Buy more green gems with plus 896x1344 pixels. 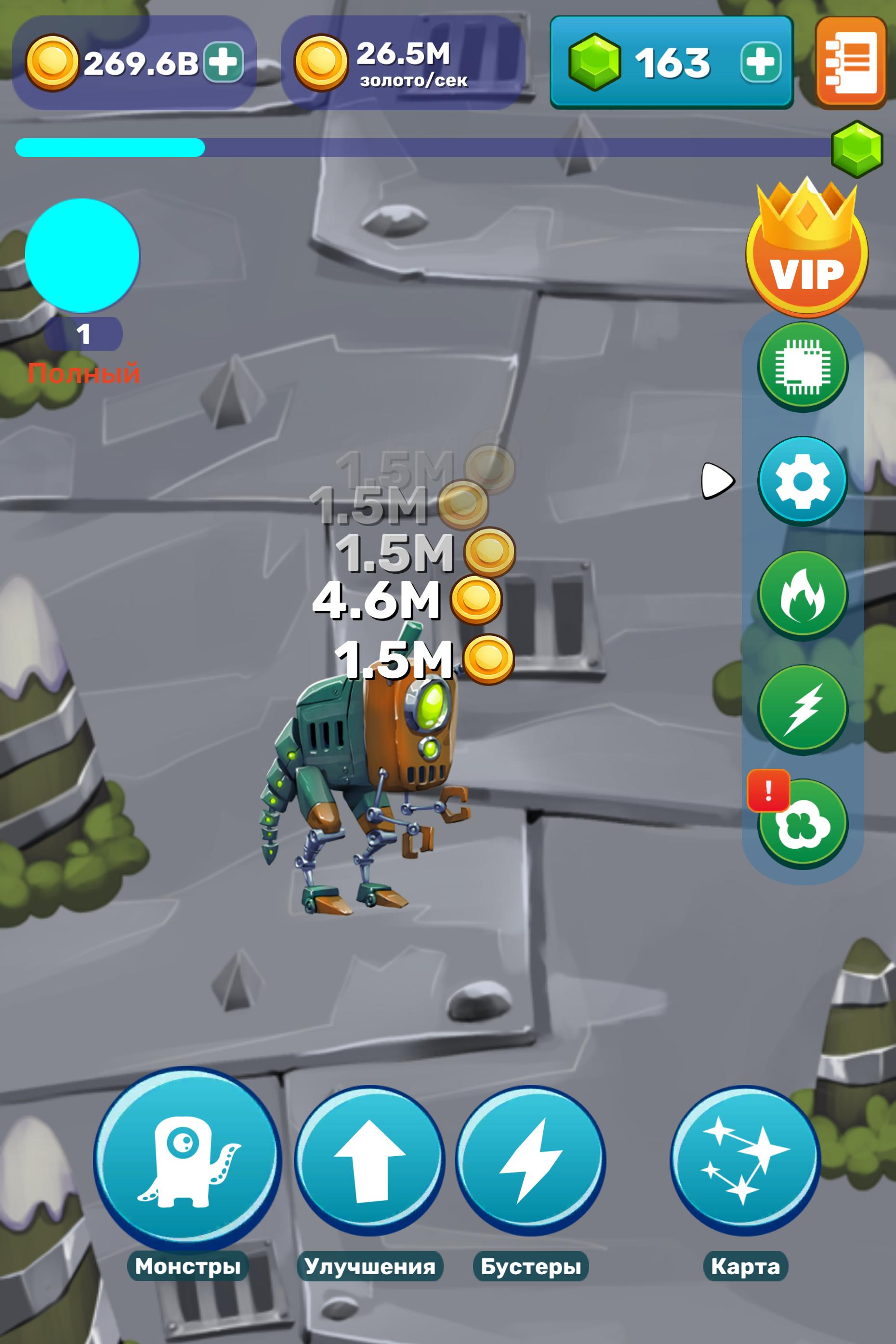click(x=761, y=62)
